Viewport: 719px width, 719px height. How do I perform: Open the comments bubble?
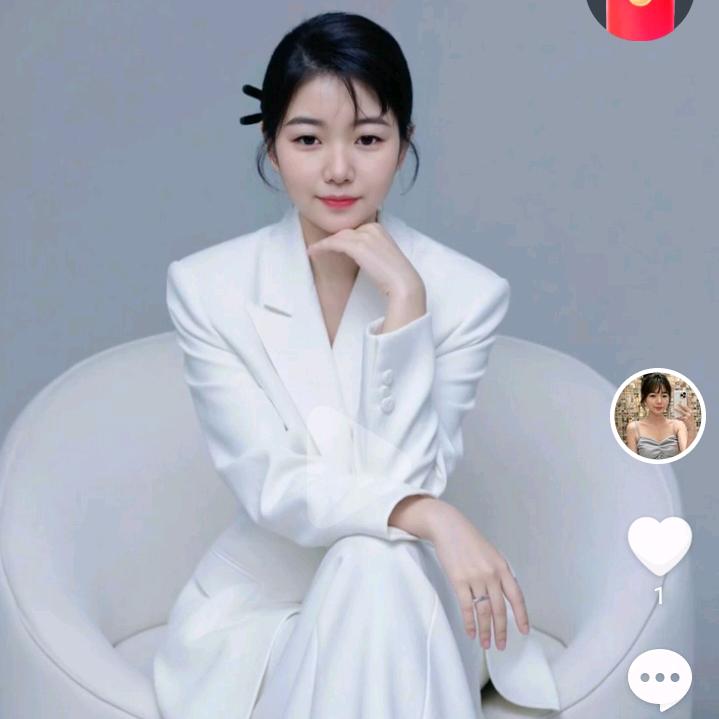[x=659, y=679]
